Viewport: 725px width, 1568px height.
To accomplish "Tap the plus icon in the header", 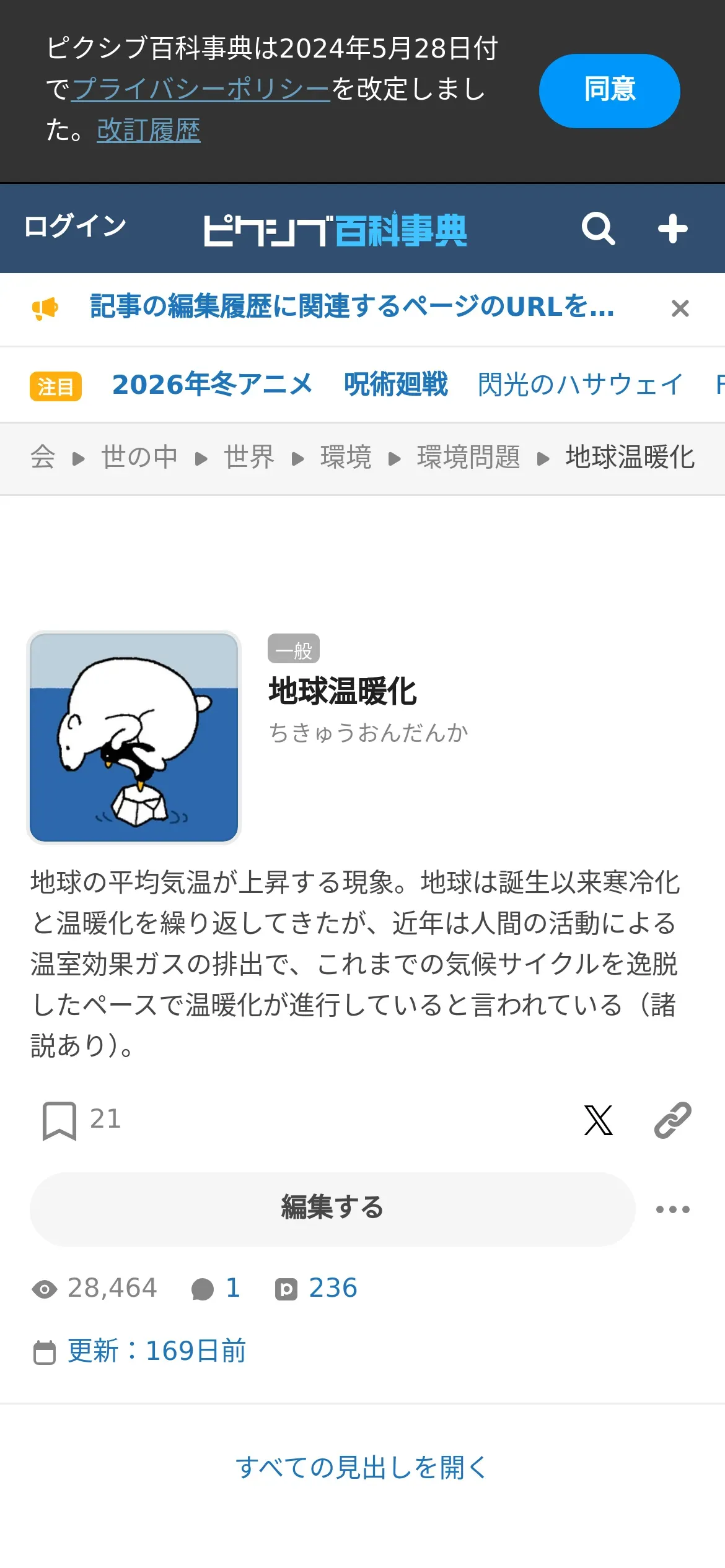I will point(672,229).
